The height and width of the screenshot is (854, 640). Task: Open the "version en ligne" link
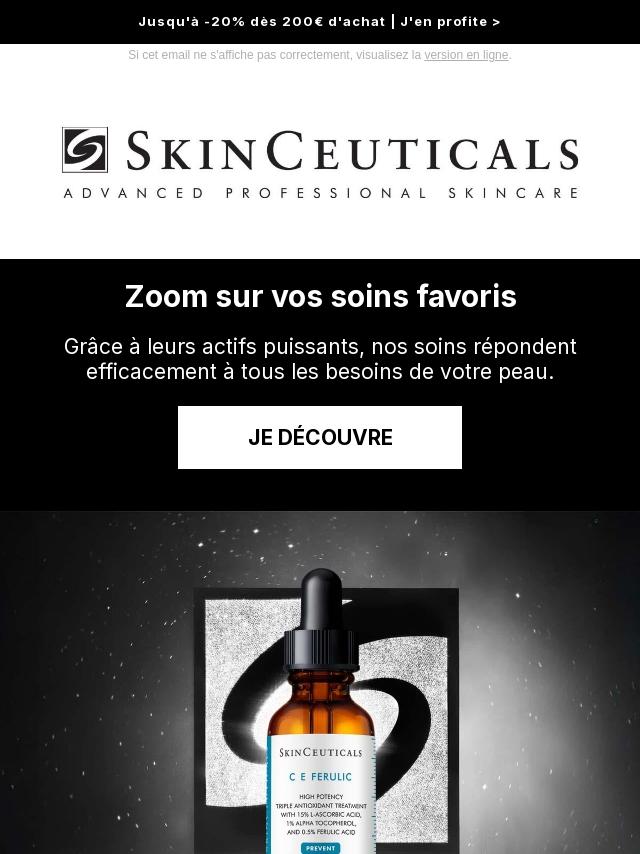tap(466, 55)
